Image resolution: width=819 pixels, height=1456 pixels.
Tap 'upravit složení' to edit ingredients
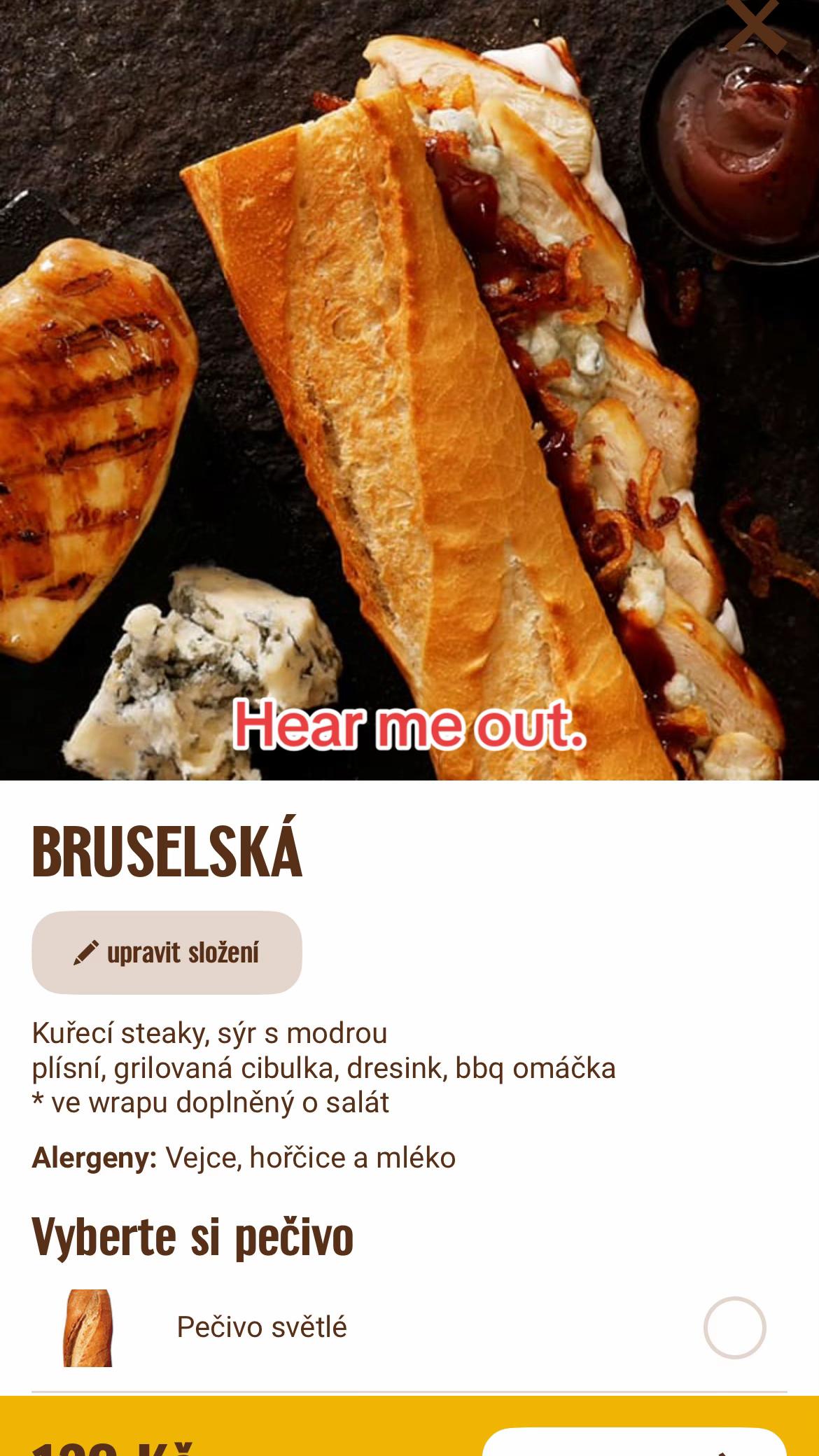(167, 952)
